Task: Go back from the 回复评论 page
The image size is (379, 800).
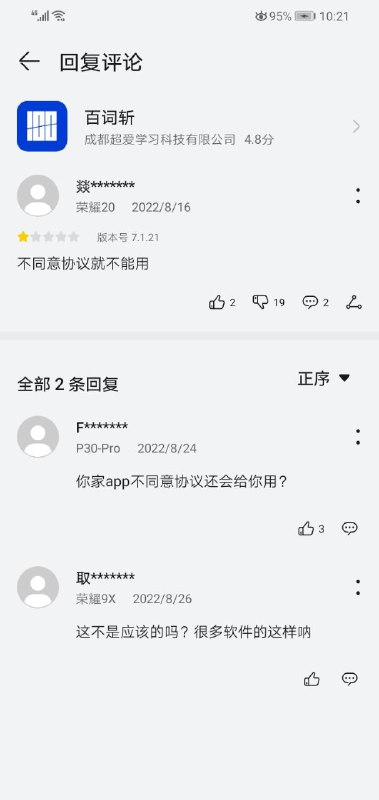Action: pyautogui.click(x=29, y=62)
